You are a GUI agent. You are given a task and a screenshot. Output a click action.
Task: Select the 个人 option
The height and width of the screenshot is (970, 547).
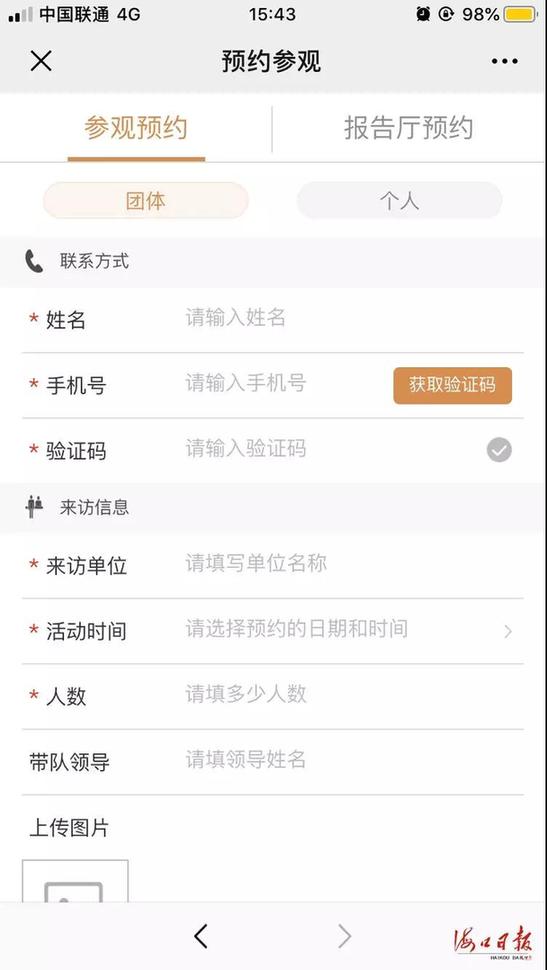[x=400, y=200]
